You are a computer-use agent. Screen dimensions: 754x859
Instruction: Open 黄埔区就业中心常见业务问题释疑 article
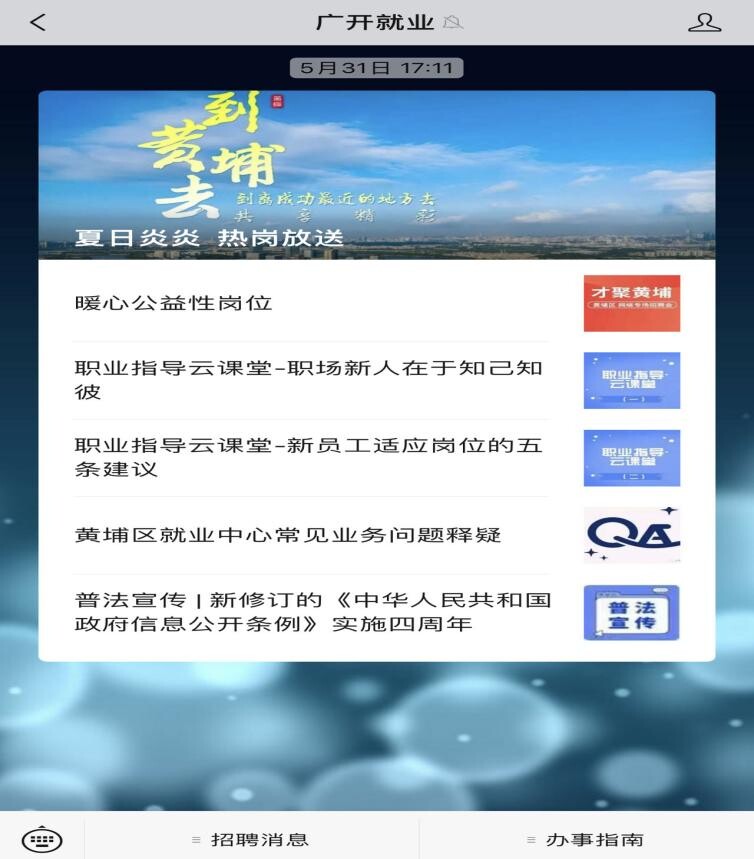click(x=310, y=535)
